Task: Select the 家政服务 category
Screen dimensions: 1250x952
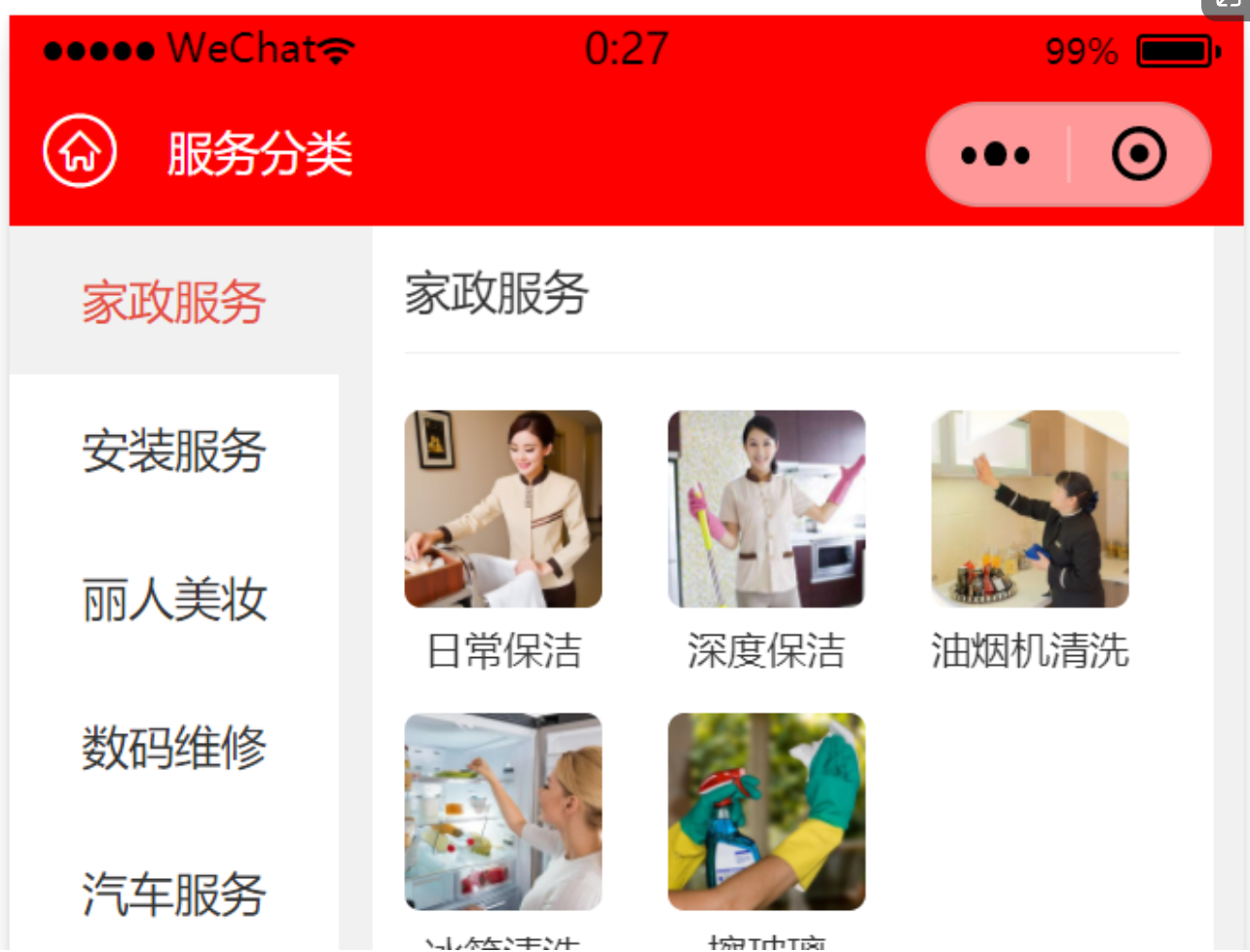Action: tap(174, 302)
